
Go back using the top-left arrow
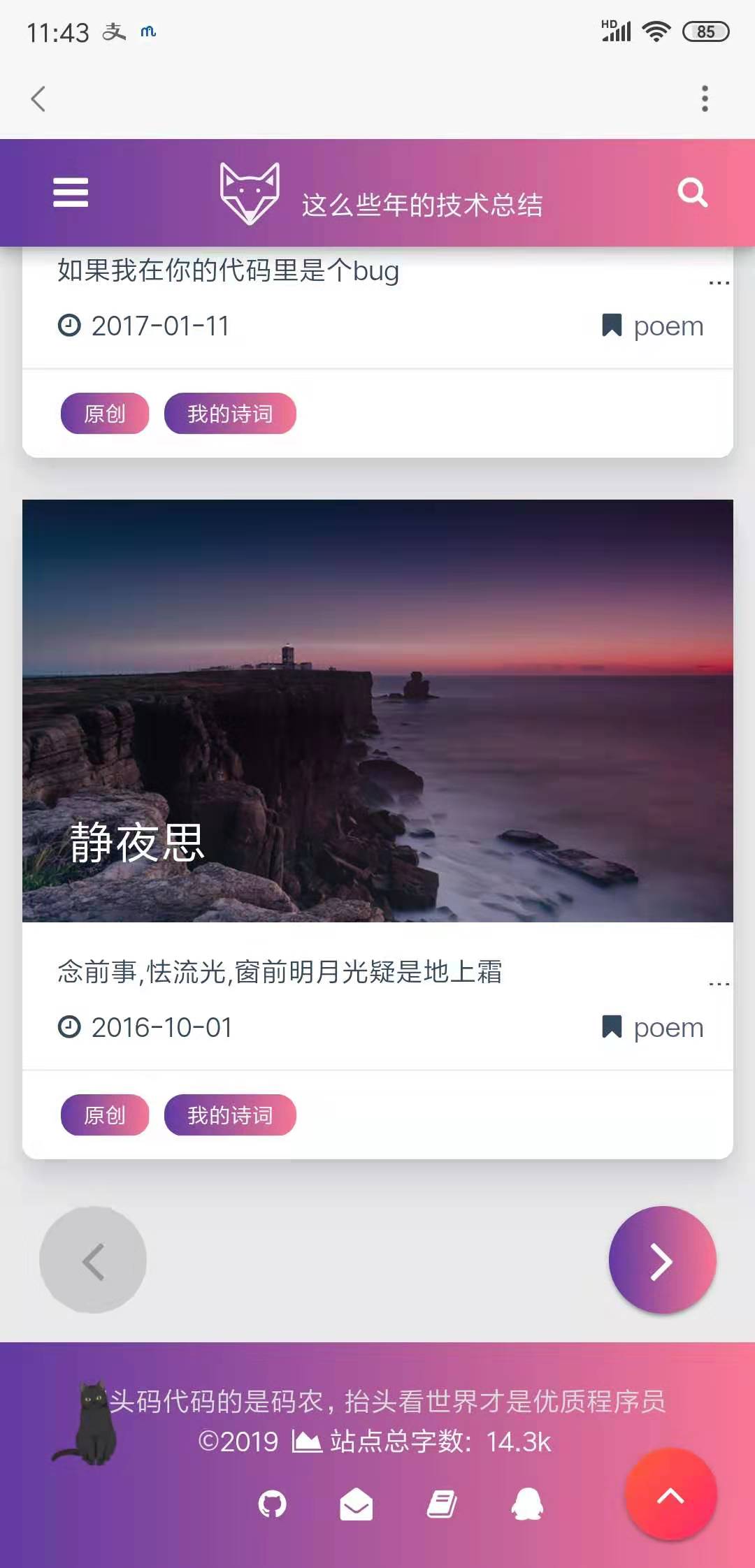[x=38, y=99]
